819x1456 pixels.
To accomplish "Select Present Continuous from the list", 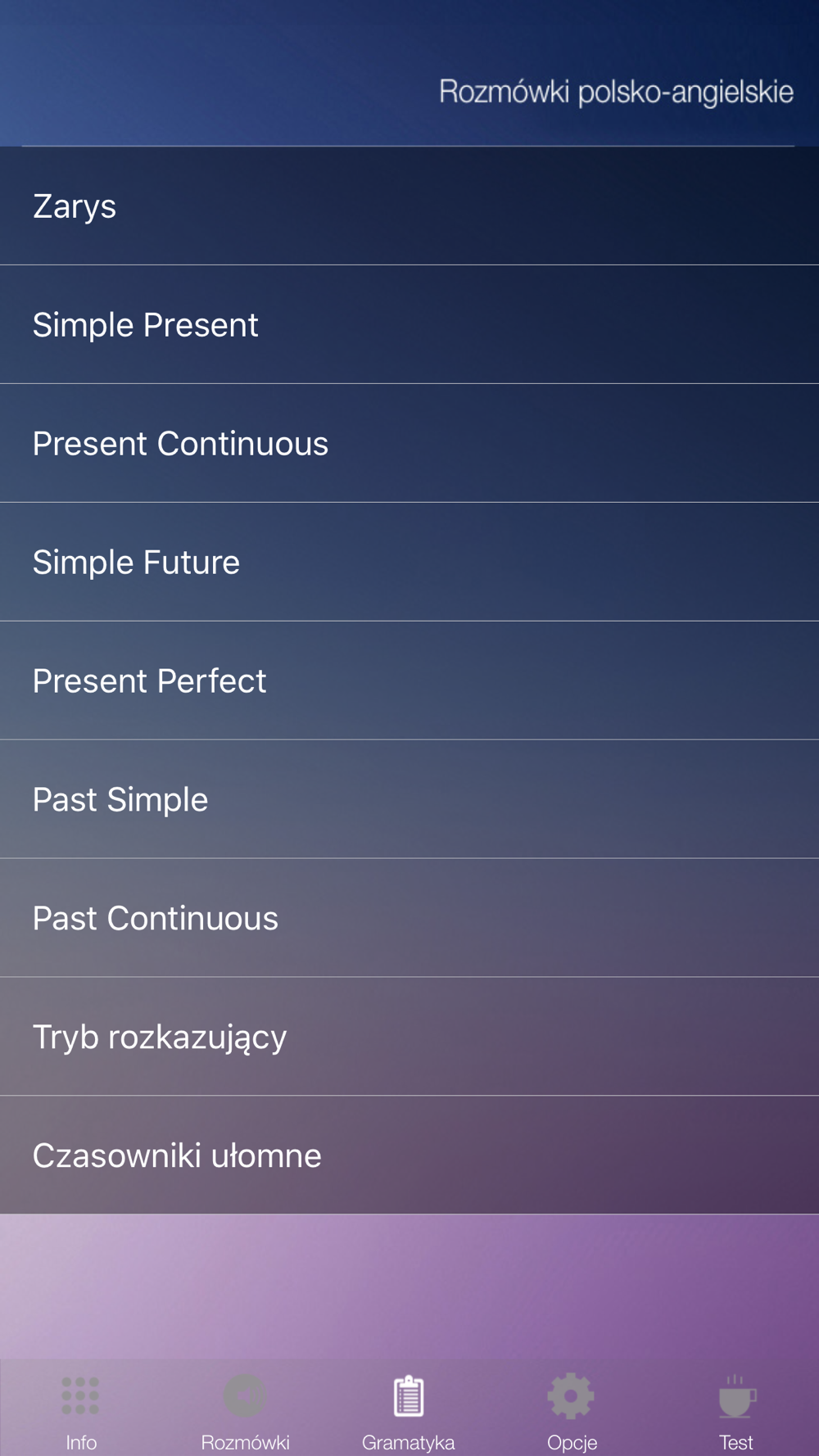I will pyautogui.click(x=409, y=444).
